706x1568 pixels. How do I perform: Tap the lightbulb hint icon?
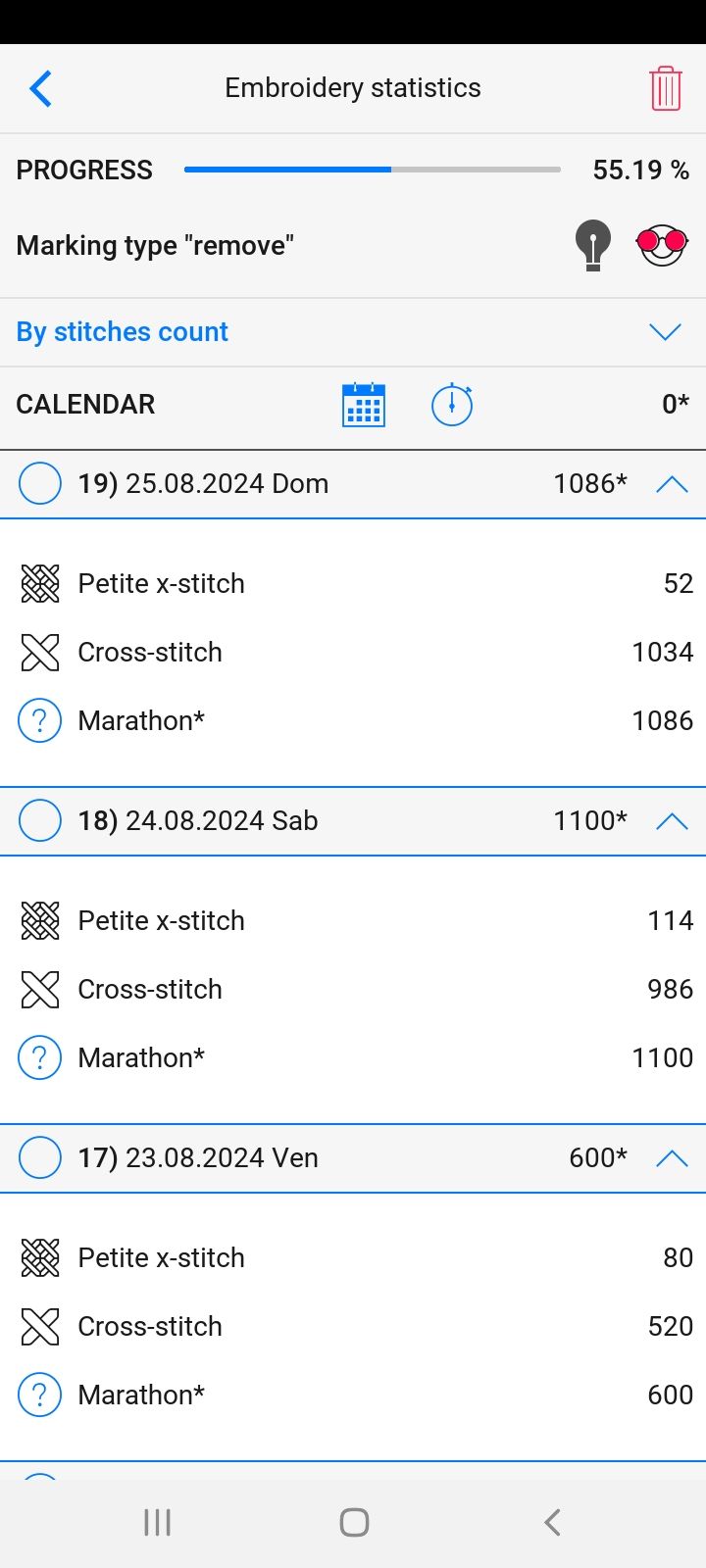[592, 245]
